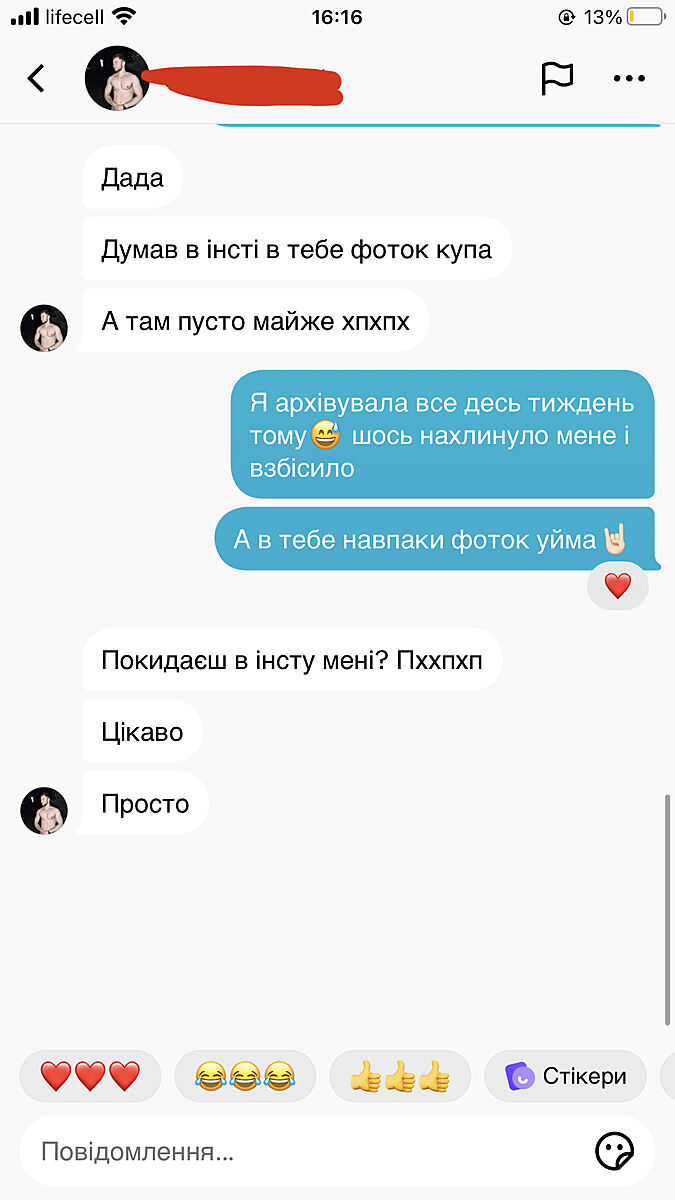Open the contact's profile photo in header

(x=118, y=78)
